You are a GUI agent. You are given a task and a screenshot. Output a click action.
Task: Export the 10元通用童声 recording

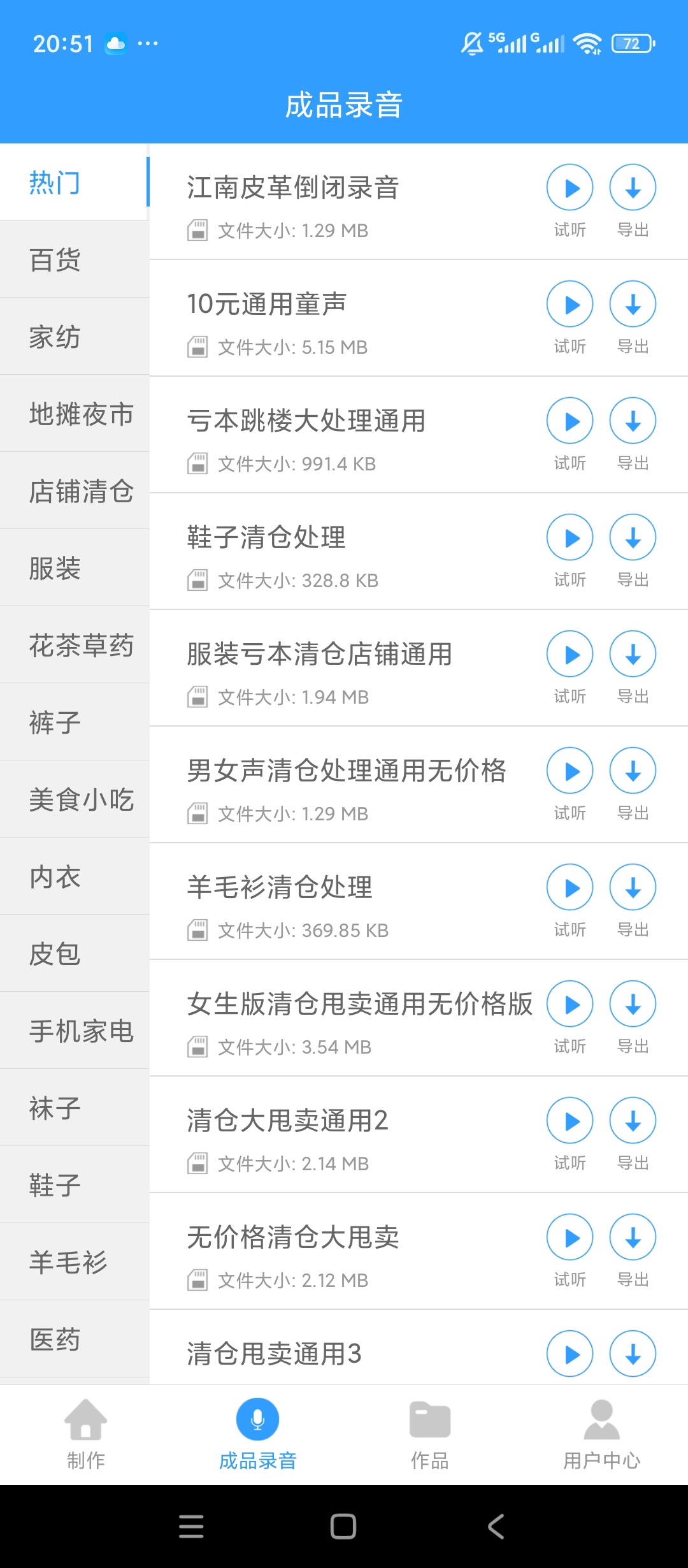(633, 304)
